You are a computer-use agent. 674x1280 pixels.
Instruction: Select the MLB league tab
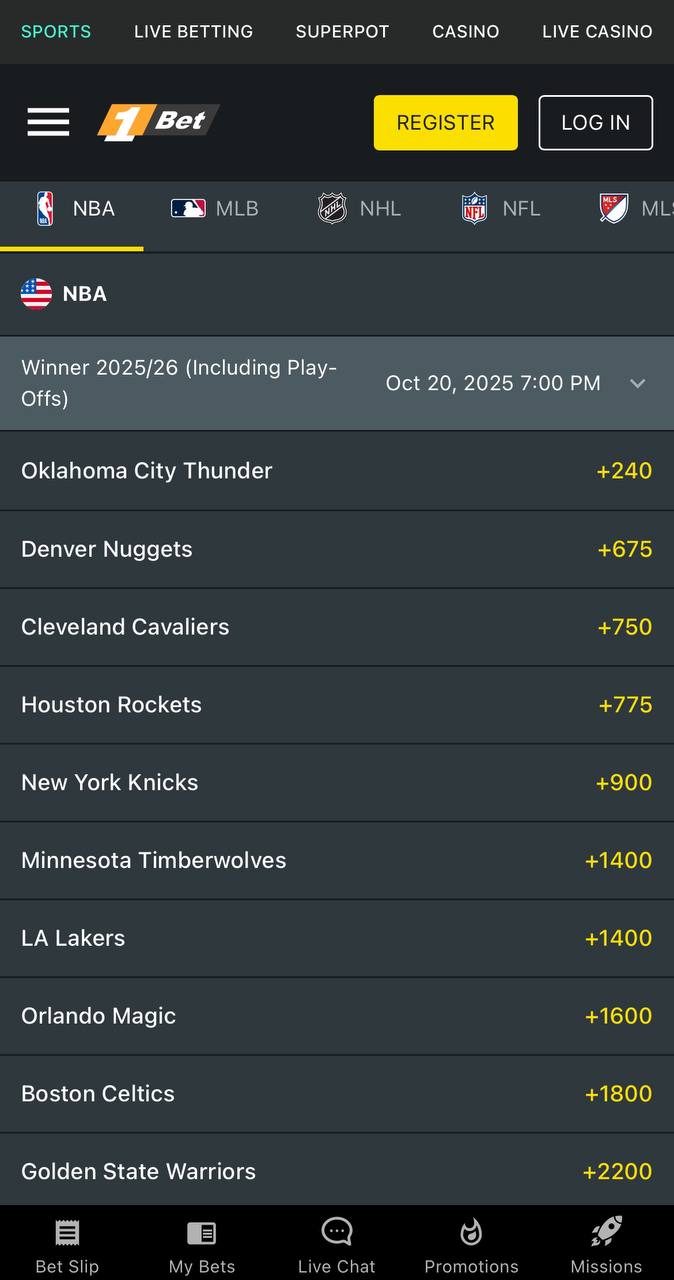coord(214,209)
